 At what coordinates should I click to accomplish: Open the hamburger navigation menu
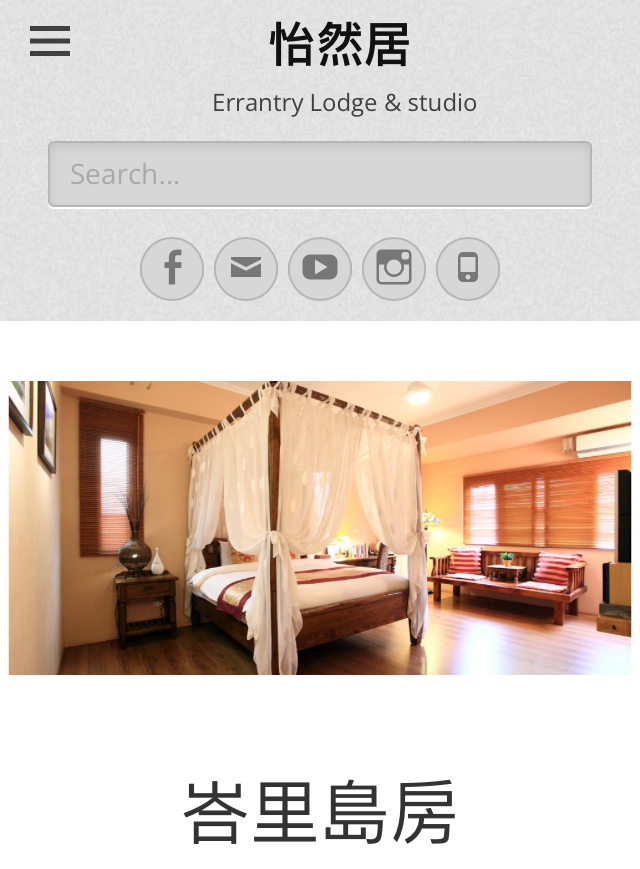coord(50,42)
